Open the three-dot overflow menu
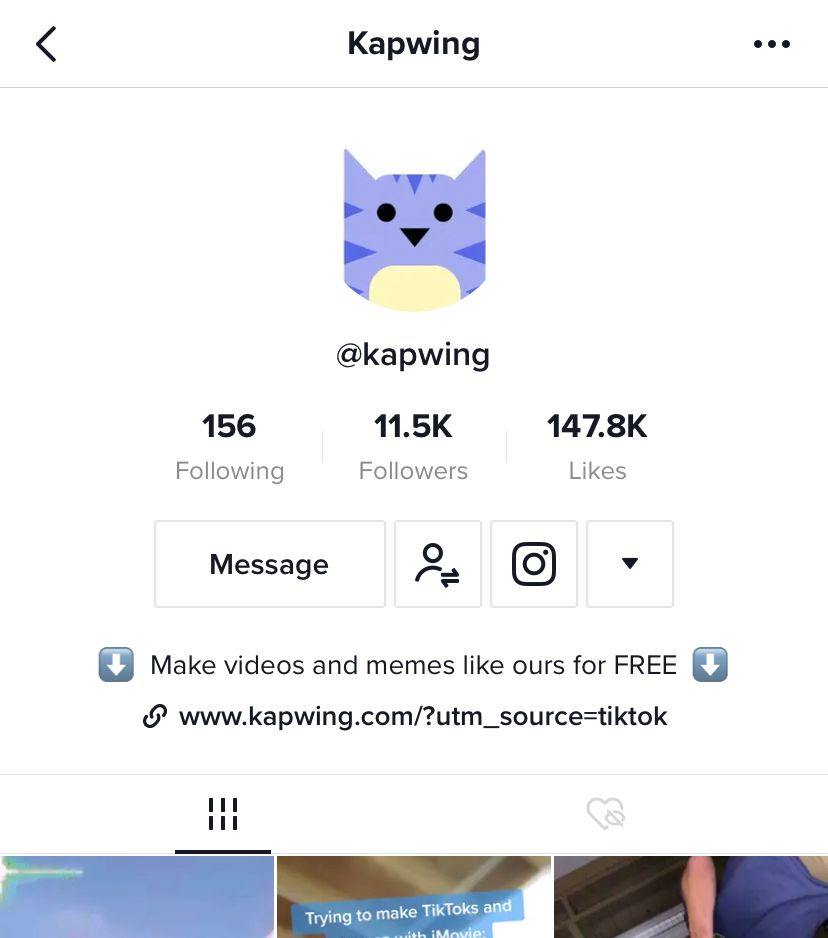The width and height of the screenshot is (828, 938). (771, 44)
